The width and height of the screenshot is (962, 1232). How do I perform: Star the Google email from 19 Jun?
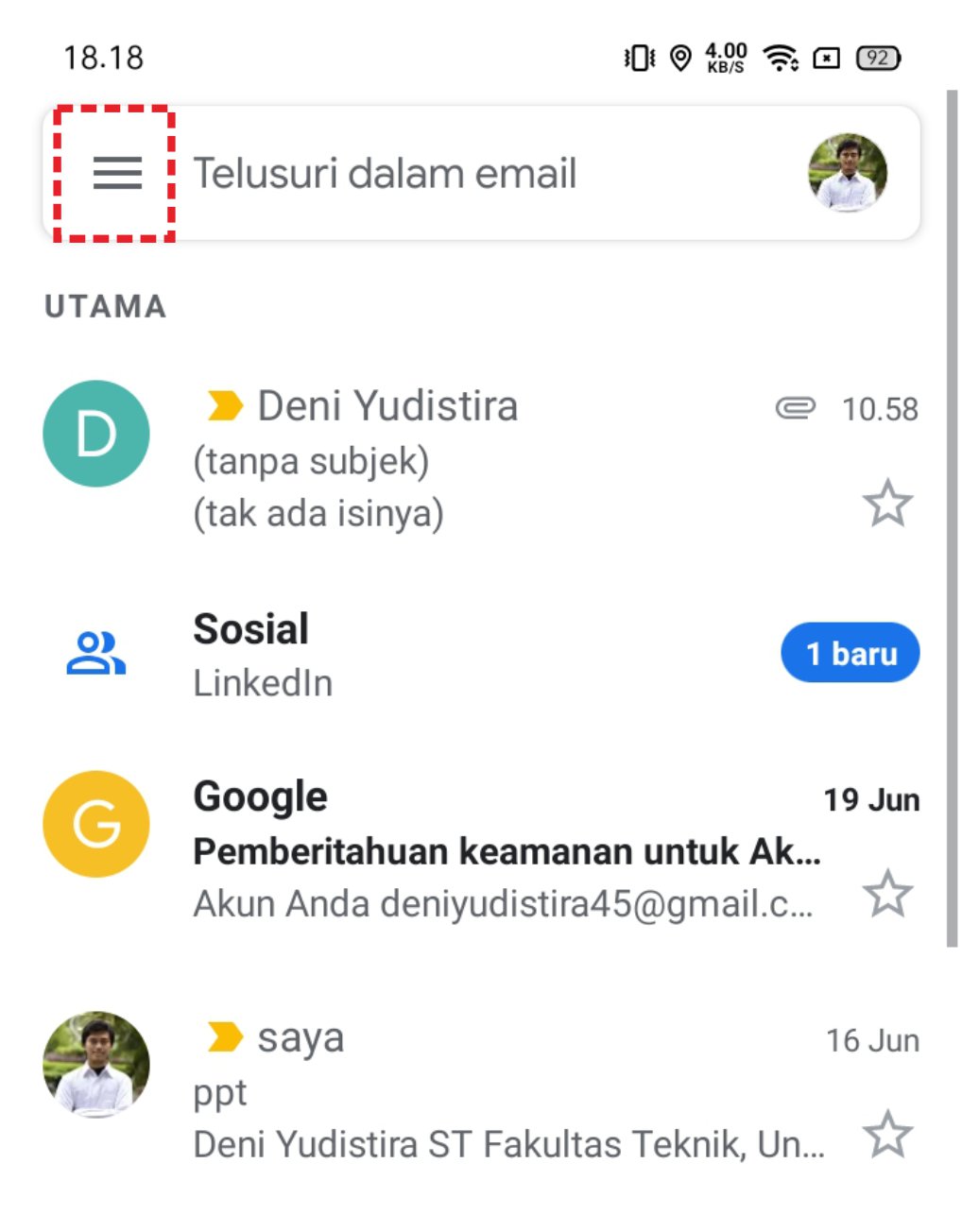(x=887, y=894)
